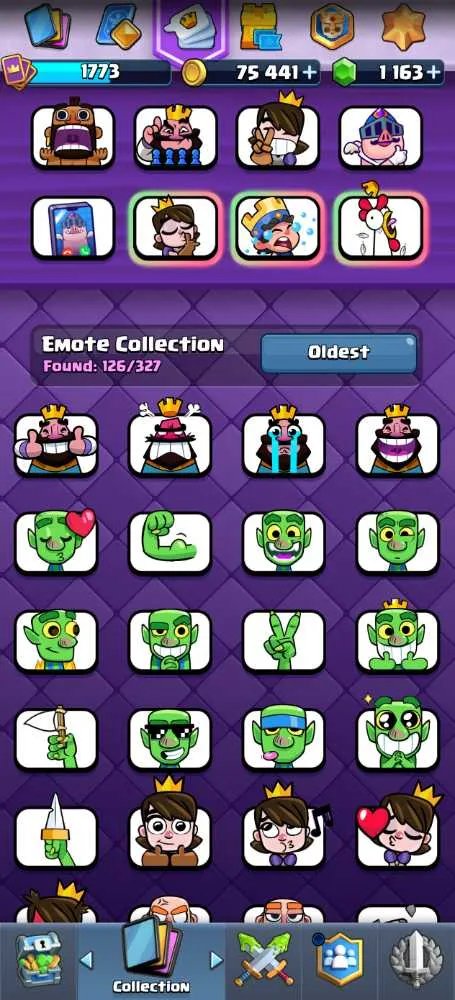Image resolution: width=455 pixels, height=1000 pixels.
Task: Open the tower troops tab
Action: [261, 27]
